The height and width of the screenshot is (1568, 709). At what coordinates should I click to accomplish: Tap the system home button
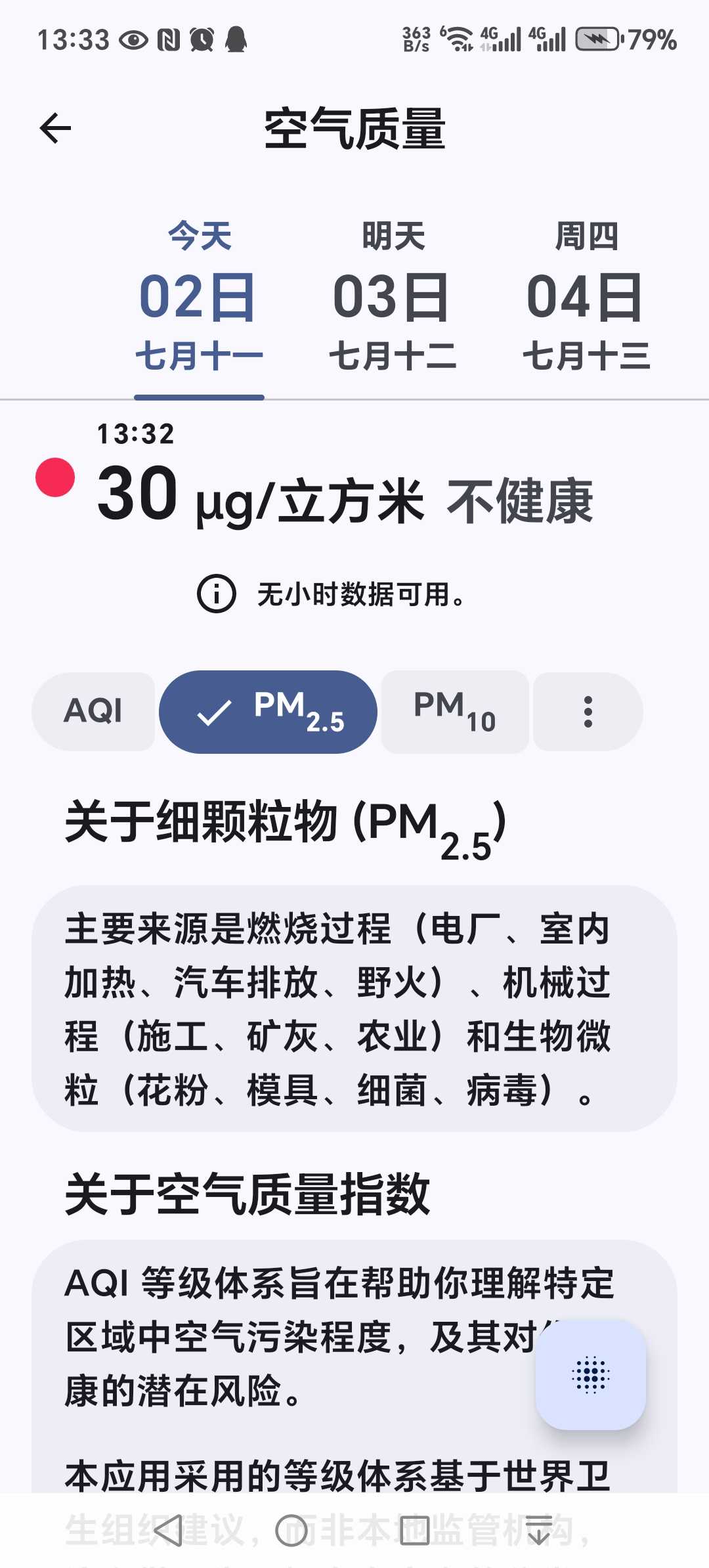point(291,1531)
